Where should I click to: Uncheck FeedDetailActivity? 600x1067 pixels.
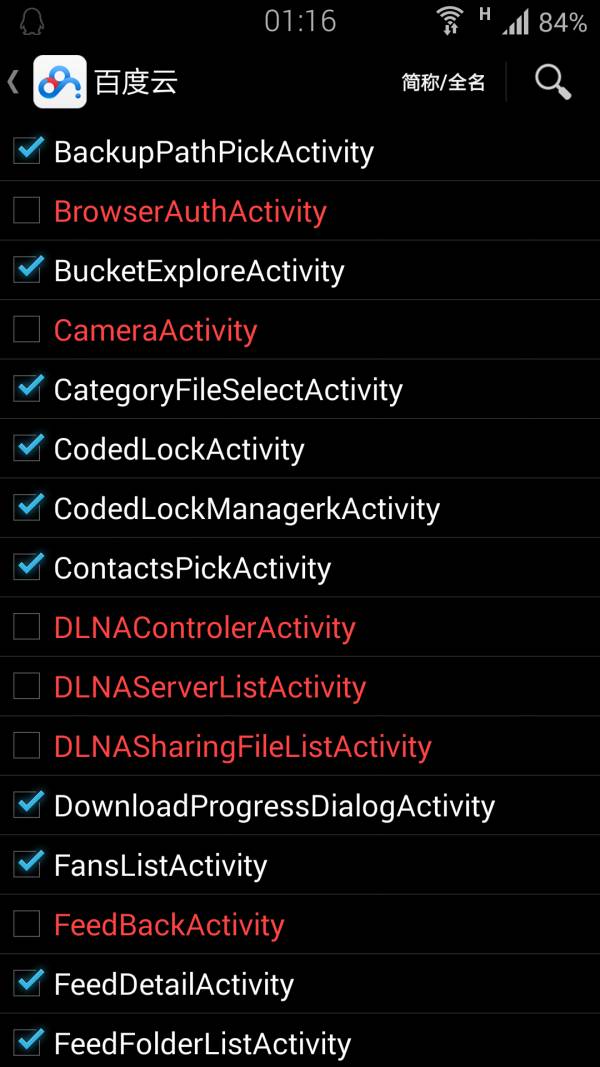27,984
